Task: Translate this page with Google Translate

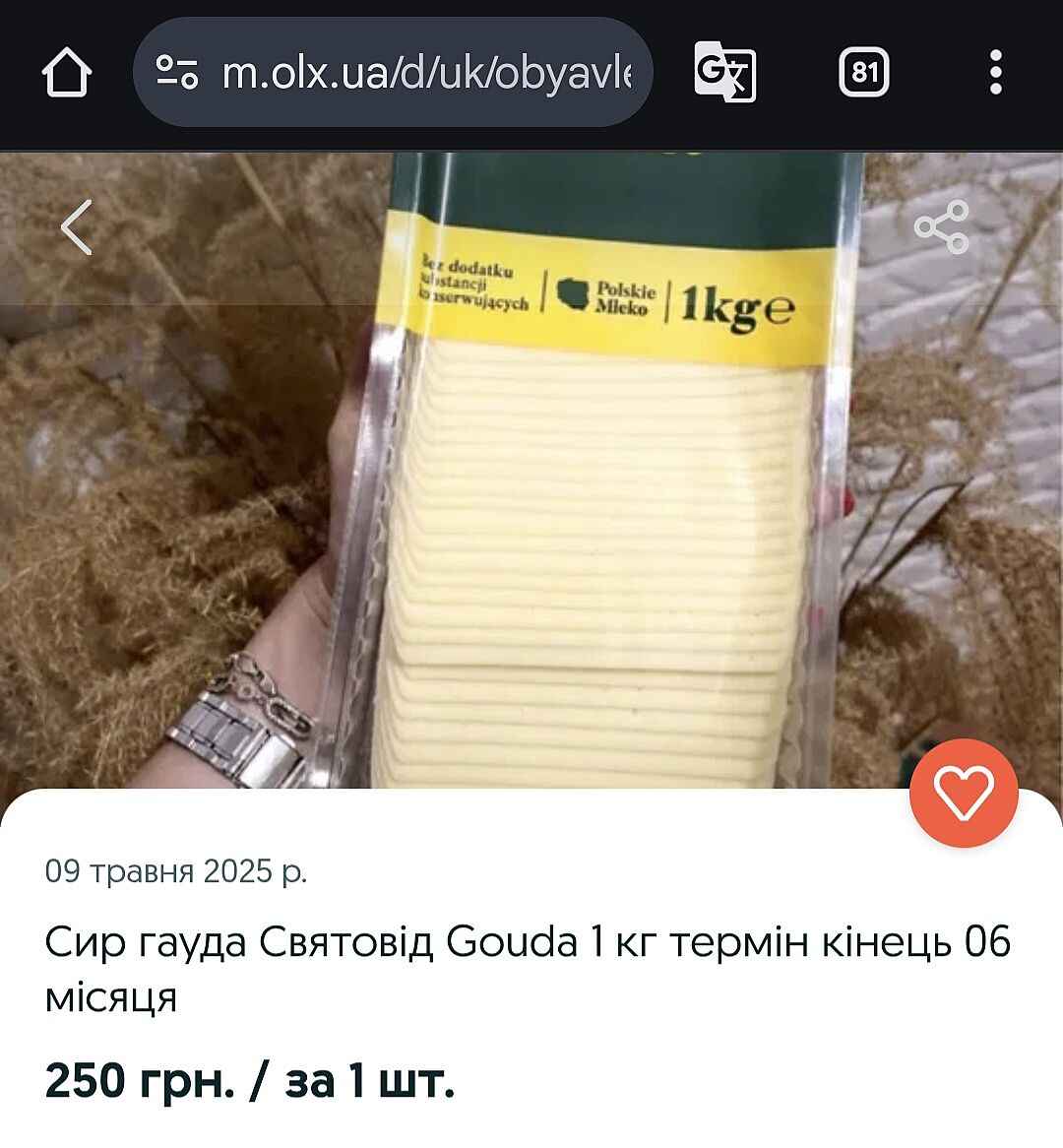Action: click(724, 73)
